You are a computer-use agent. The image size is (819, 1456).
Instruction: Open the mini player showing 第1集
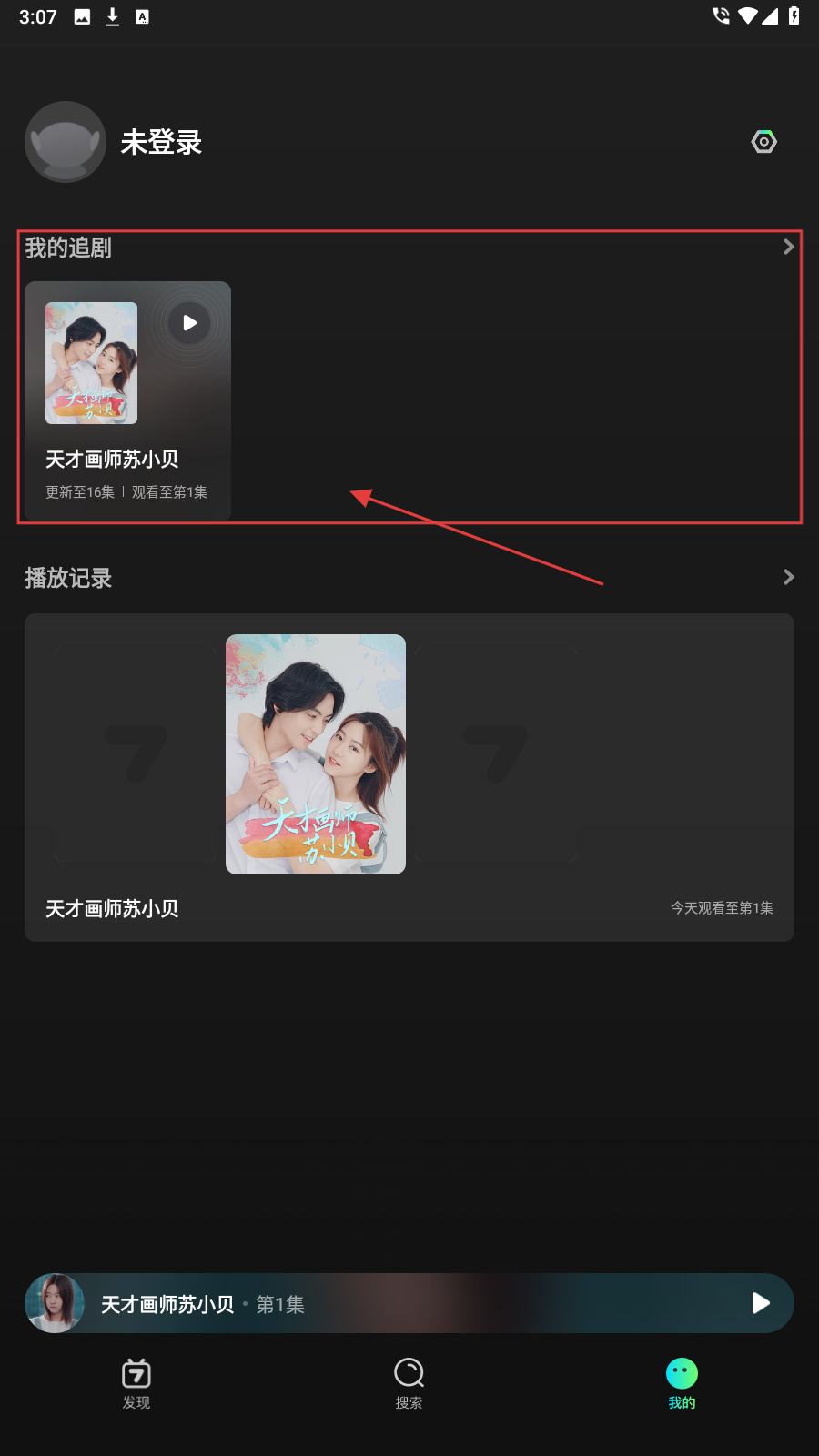(364, 1303)
